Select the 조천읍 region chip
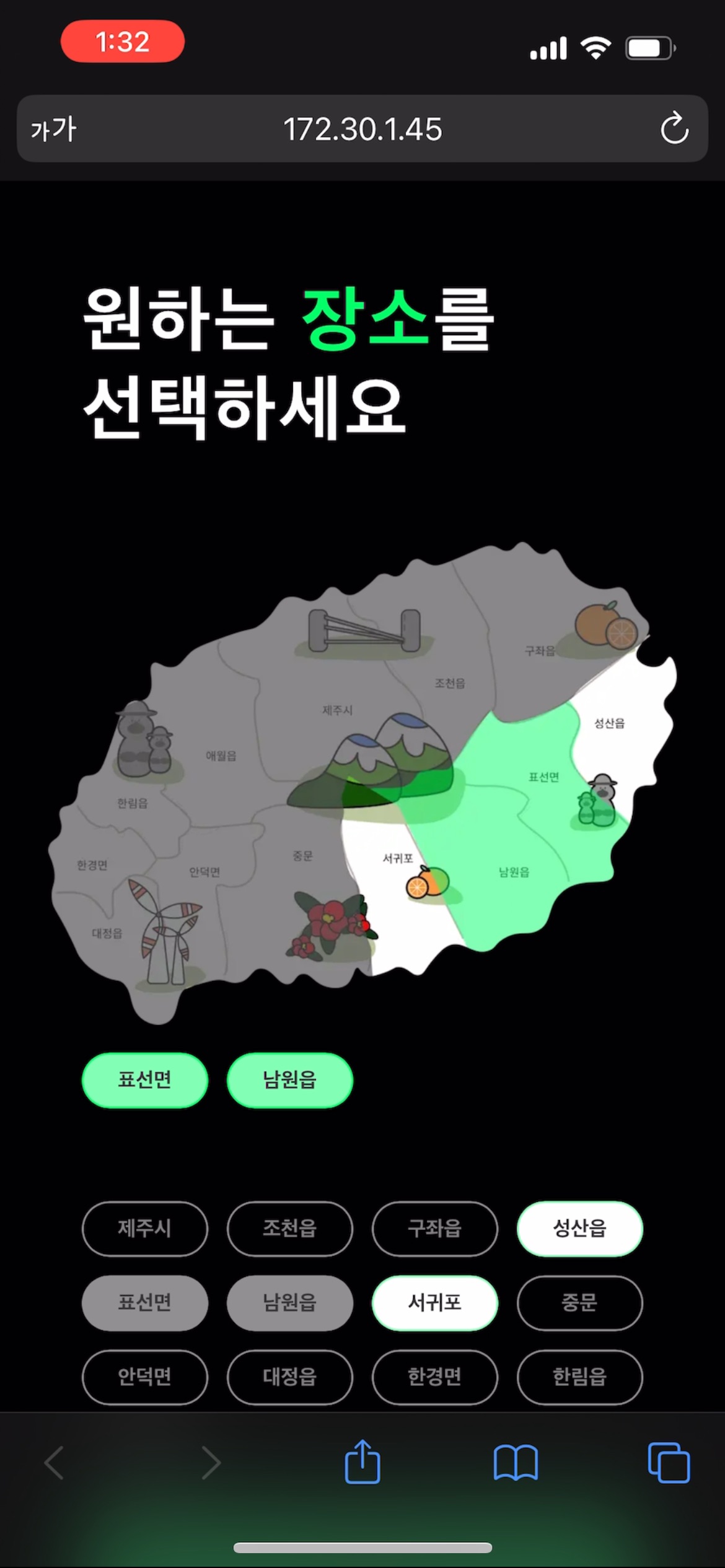The width and height of the screenshot is (725, 1568). (290, 1228)
